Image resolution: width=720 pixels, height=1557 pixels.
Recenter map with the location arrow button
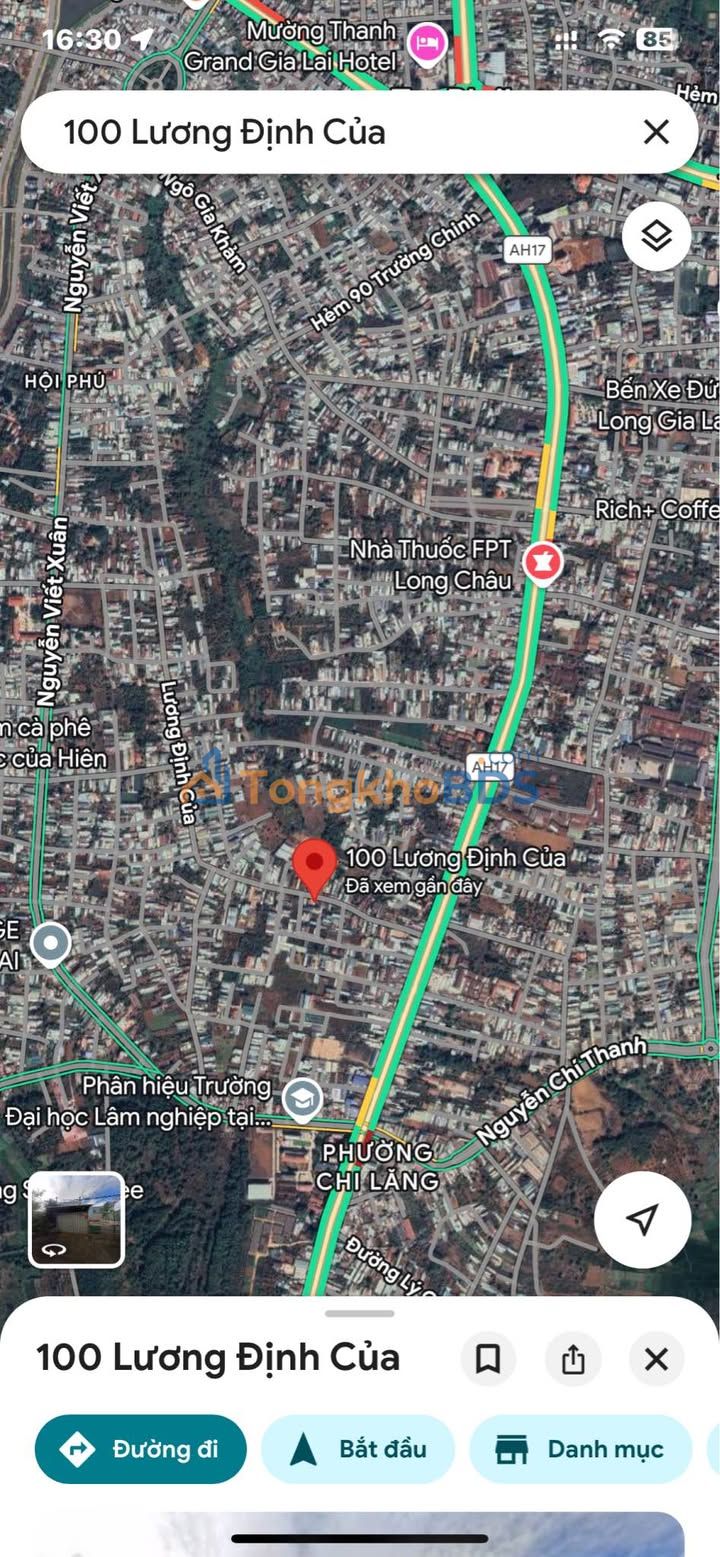642,1219
